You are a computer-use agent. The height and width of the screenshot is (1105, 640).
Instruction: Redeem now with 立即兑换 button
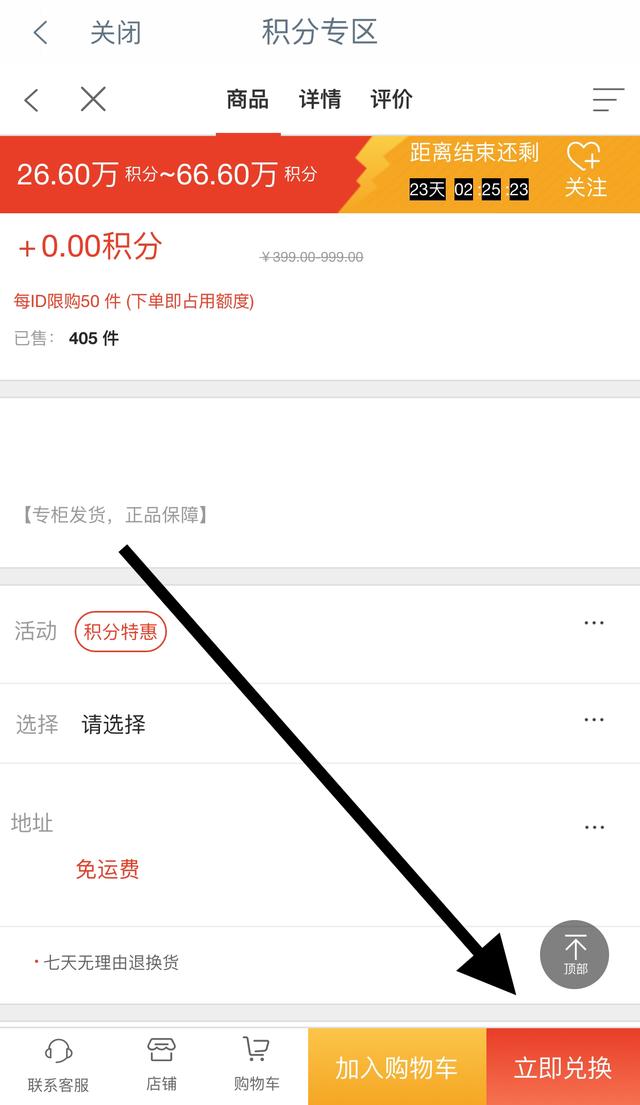click(x=562, y=1067)
